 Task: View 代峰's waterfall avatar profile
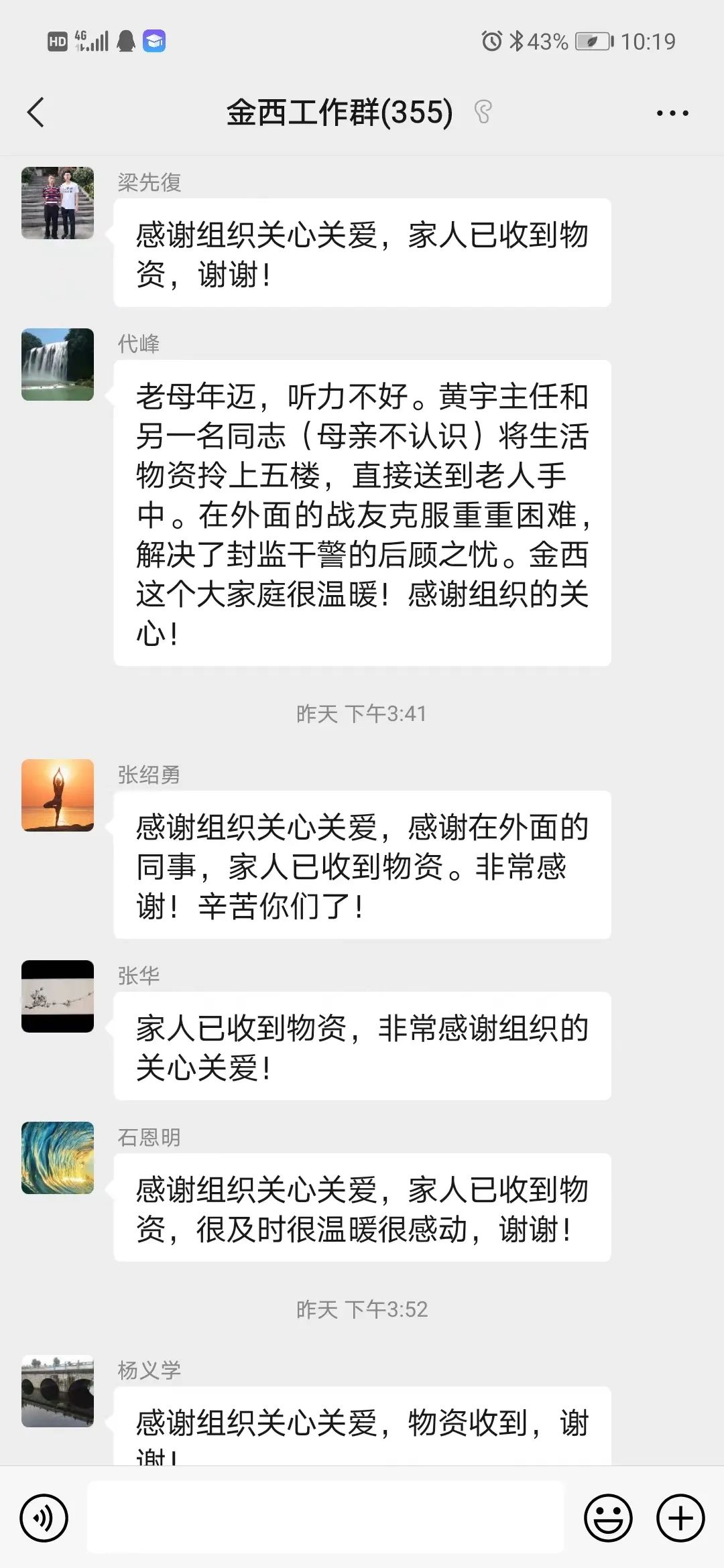pyautogui.click(x=58, y=365)
